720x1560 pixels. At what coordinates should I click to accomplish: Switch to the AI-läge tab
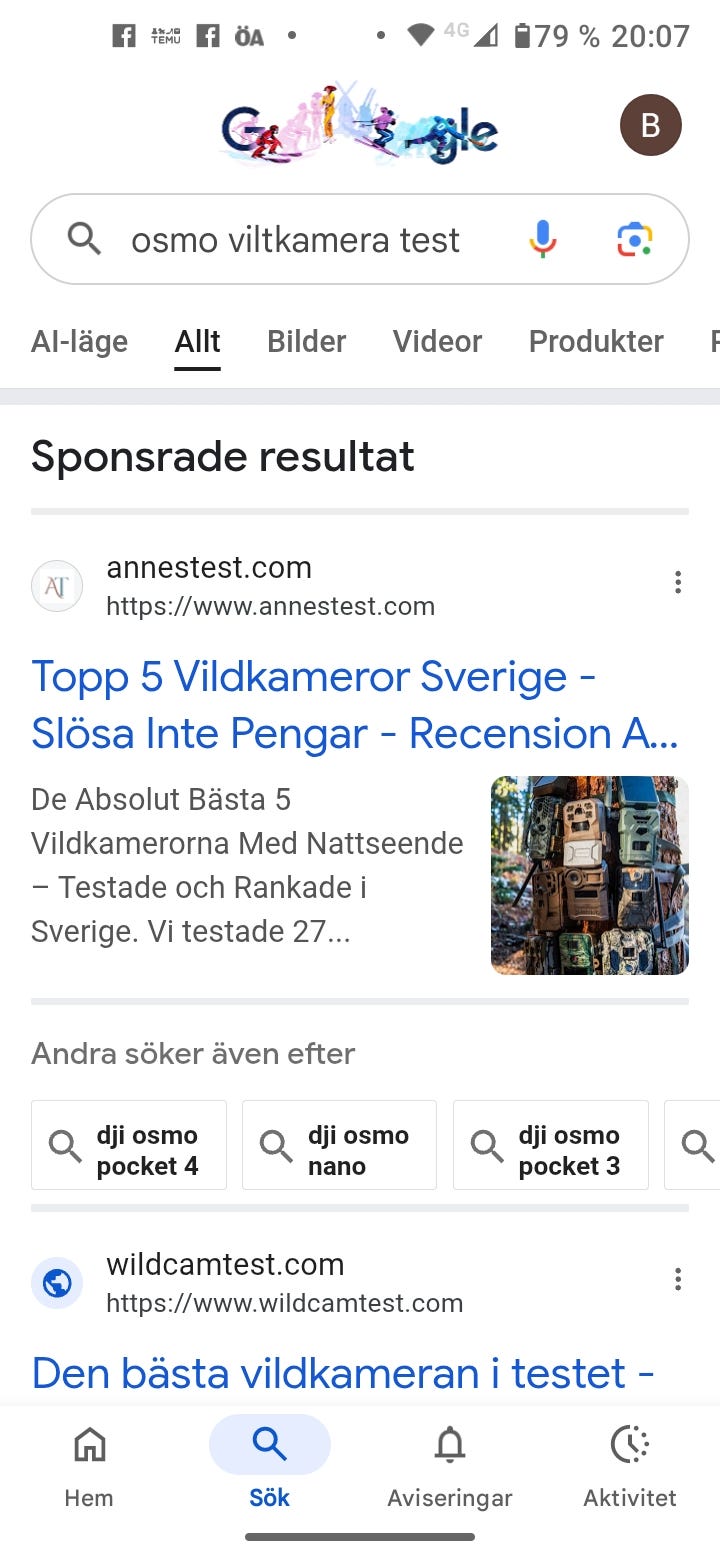click(x=80, y=341)
